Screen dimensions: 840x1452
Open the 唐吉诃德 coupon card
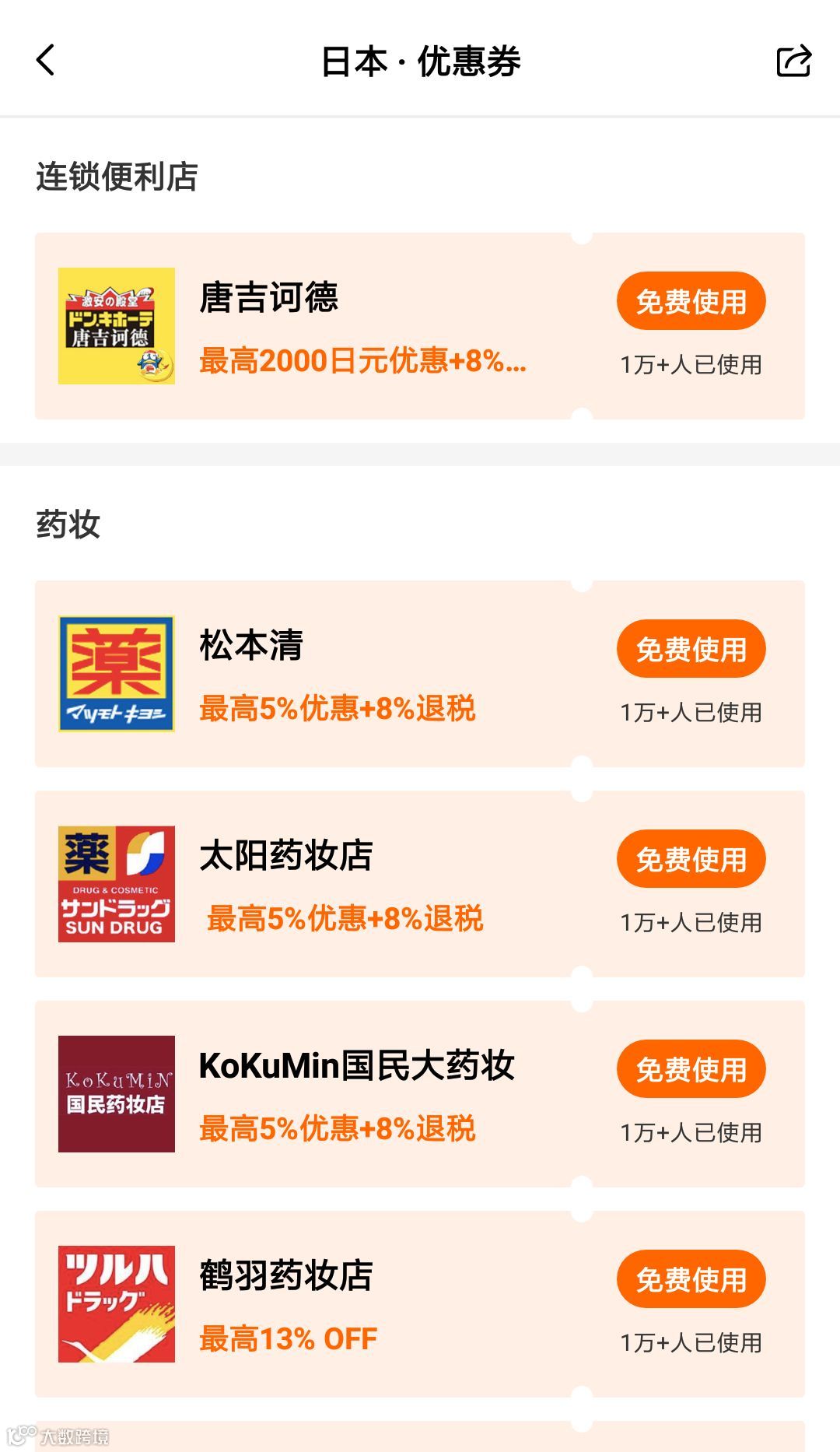[x=311, y=327]
